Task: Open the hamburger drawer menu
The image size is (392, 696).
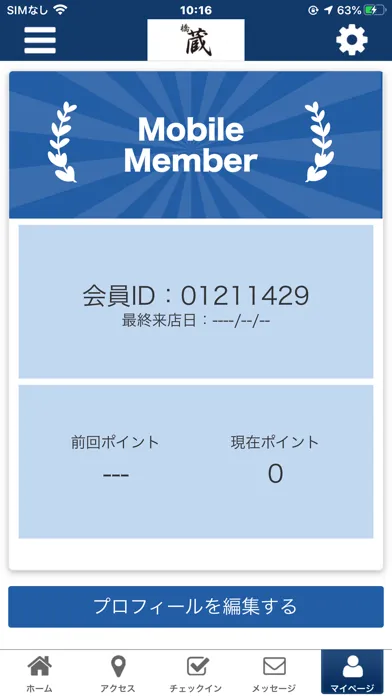Action: [x=40, y=40]
